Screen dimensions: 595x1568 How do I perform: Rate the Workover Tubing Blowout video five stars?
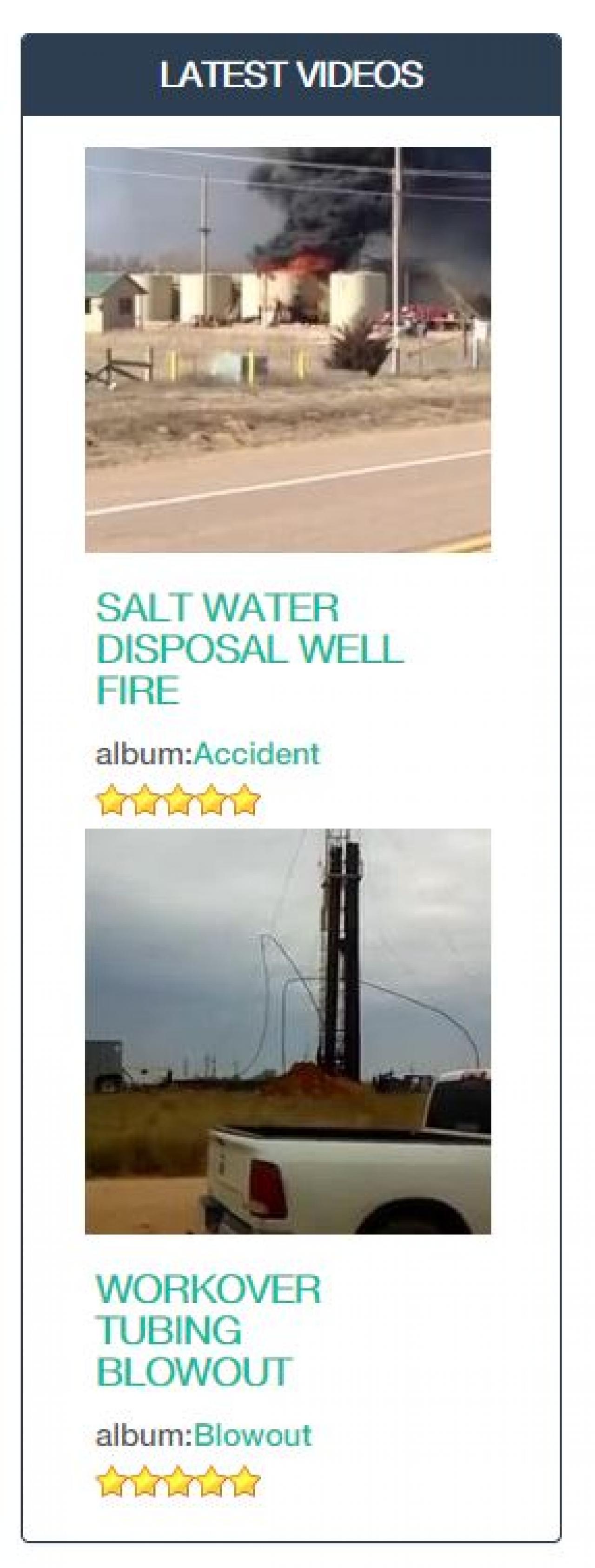[246, 1480]
